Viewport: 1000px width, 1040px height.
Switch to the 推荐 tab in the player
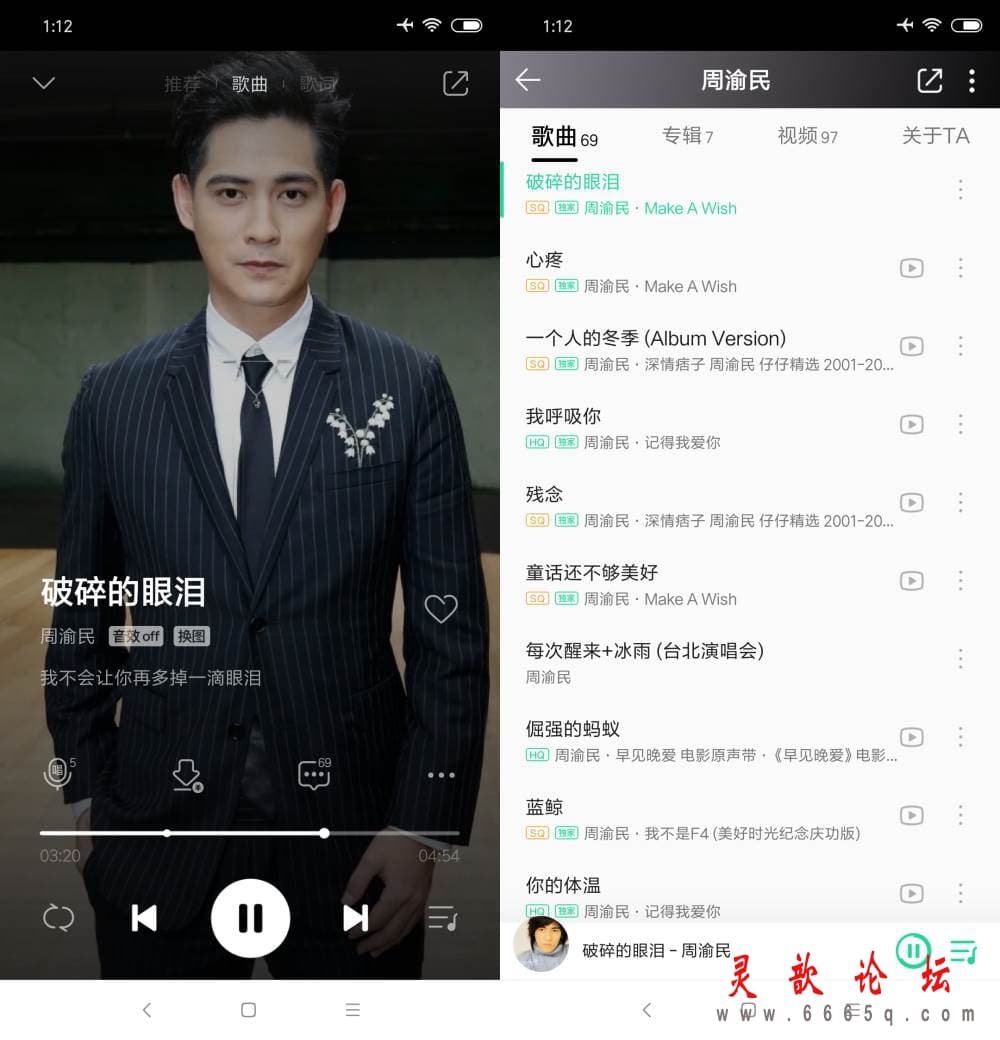tap(182, 84)
